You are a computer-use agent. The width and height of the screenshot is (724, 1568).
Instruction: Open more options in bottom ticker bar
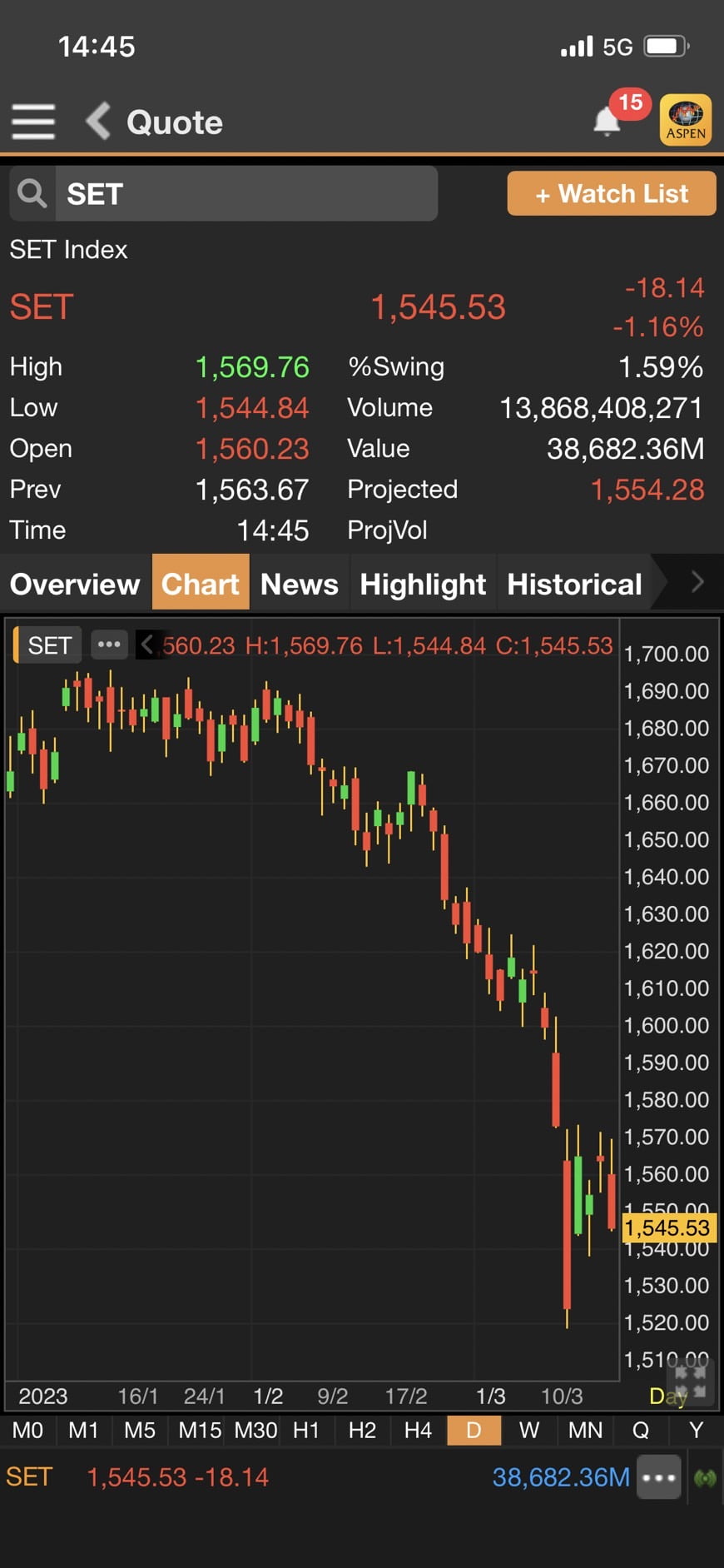tap(659, 1478)
